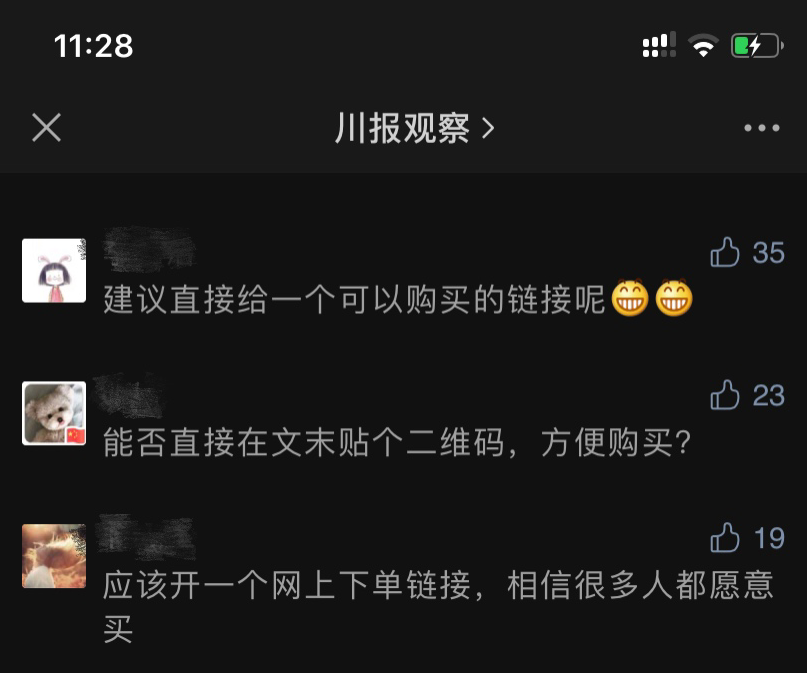Tap the bunny-ears girl commenter avatar

54,270
